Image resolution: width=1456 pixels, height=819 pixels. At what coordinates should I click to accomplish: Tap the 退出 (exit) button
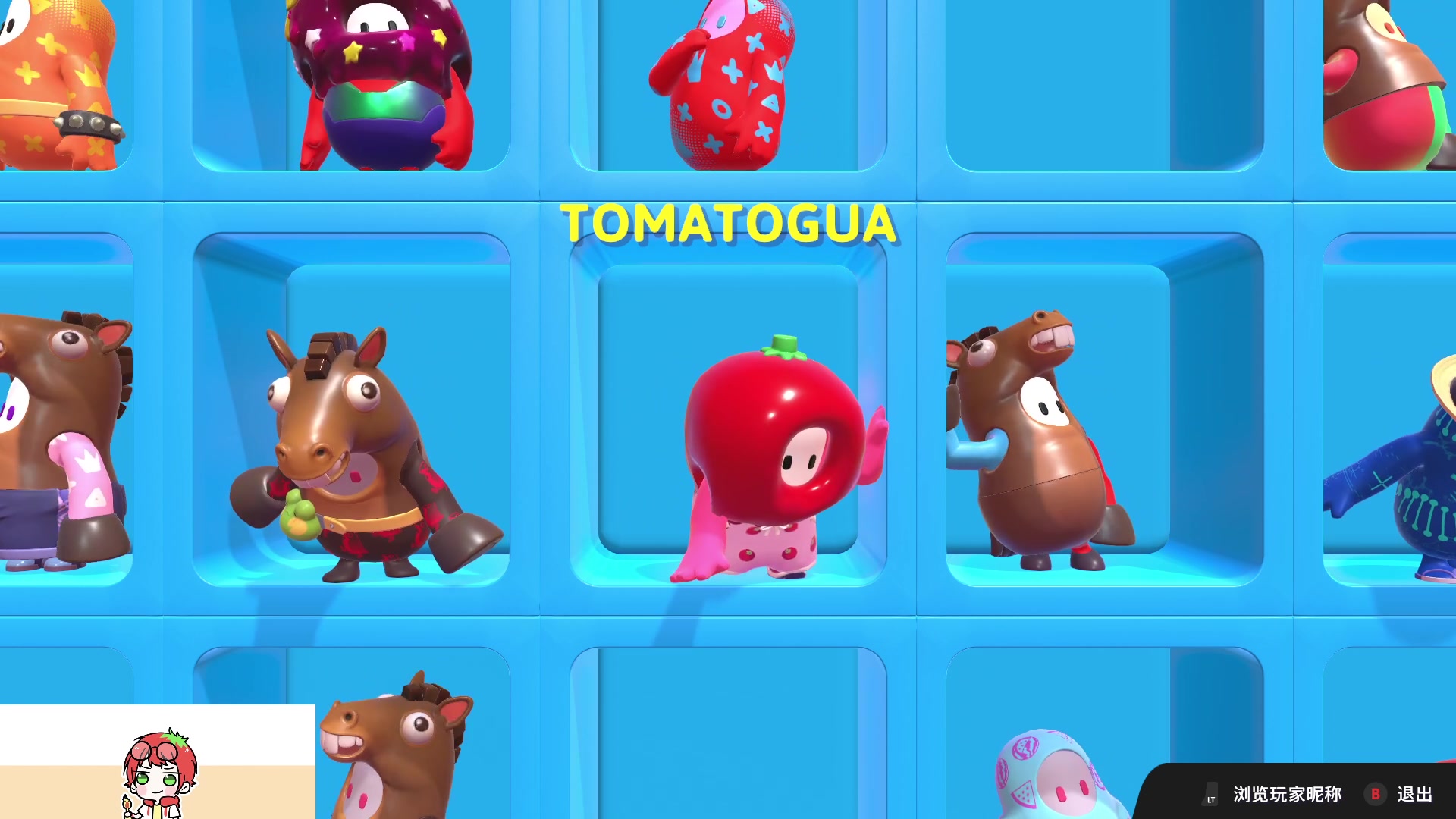(x=1400, y=794)
